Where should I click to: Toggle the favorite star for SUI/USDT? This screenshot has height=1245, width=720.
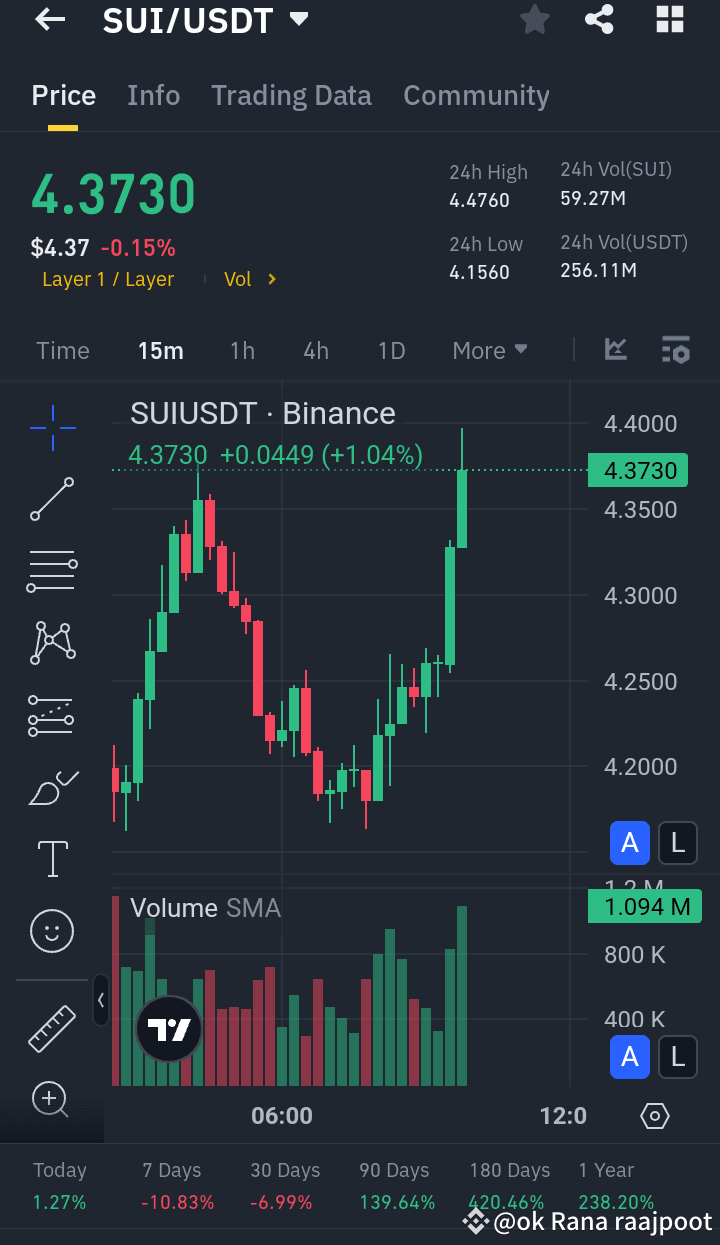coord(534,19)
